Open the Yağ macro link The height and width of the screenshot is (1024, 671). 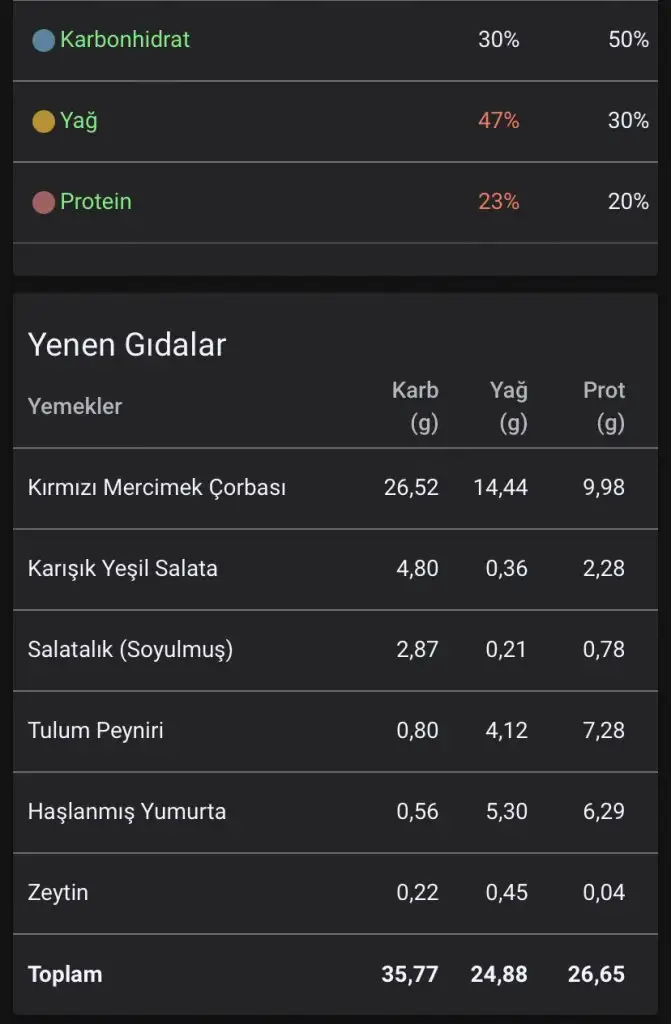[x=78, y=121]
